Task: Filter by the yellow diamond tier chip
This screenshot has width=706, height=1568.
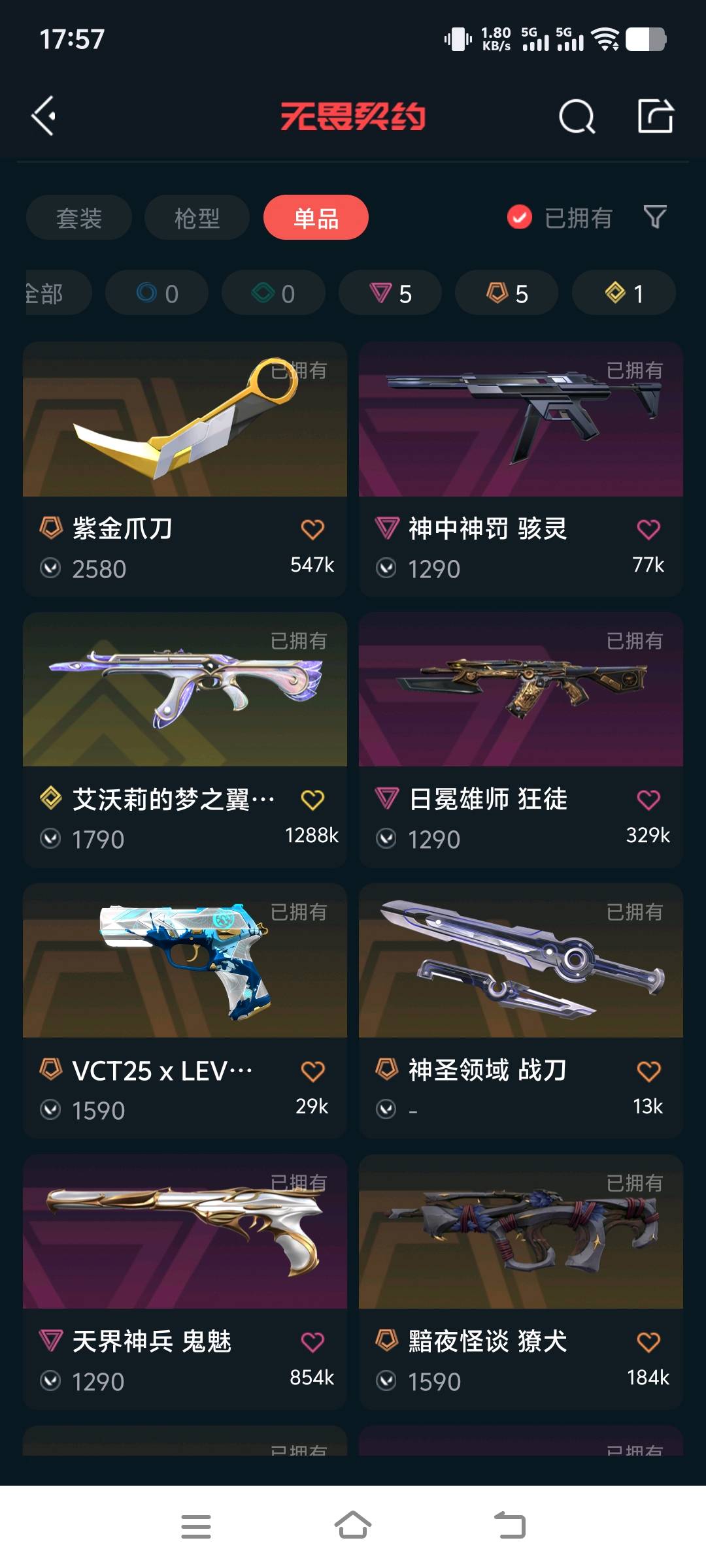Action: [x=624, y=293]
